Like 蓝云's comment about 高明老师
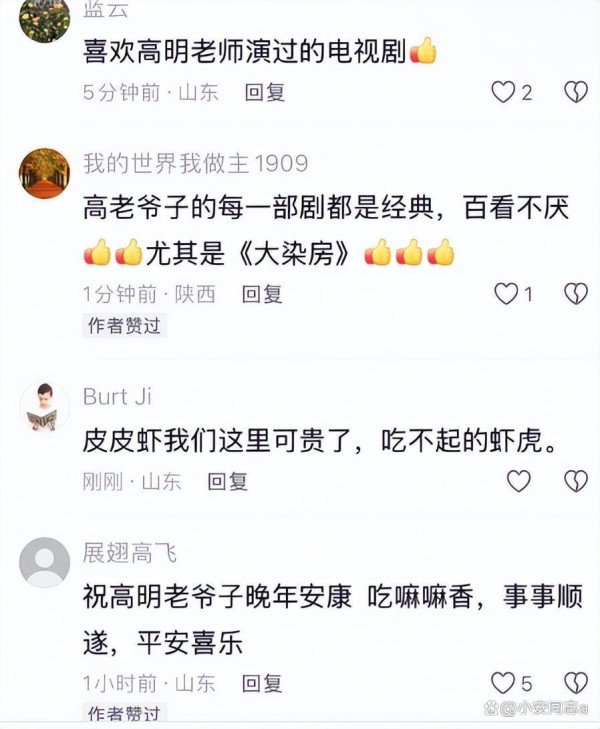Screen dimensions: 600x729 pos(503,93)
